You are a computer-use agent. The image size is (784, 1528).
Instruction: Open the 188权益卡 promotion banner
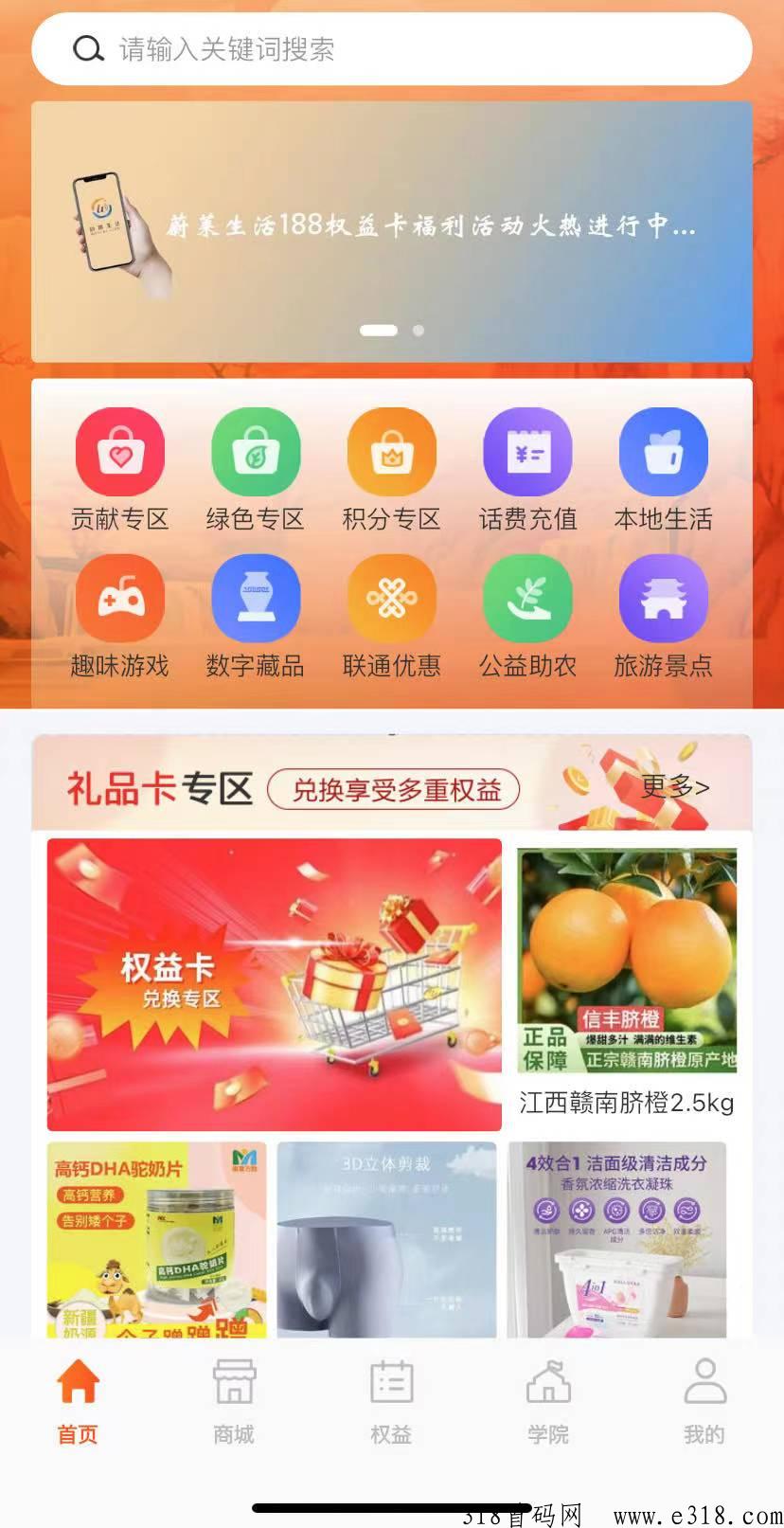392,227
